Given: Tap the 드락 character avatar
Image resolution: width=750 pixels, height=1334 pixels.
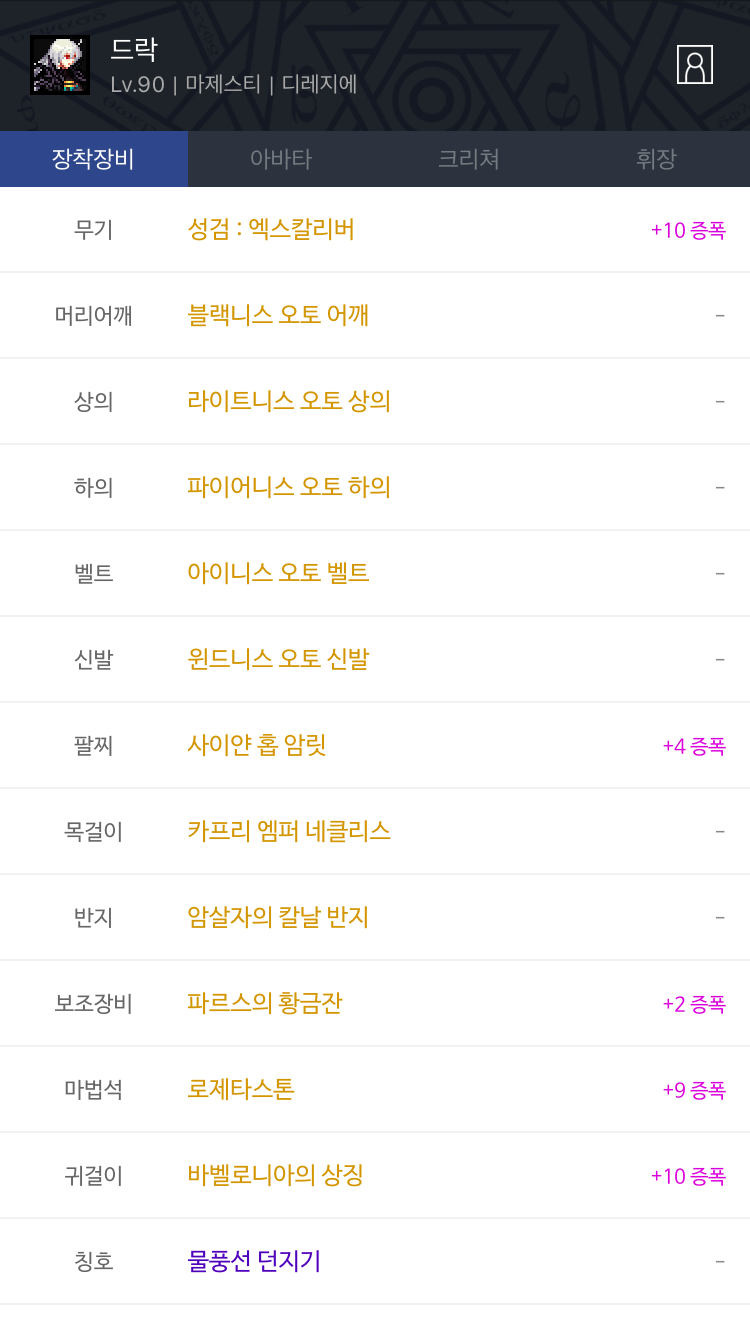Looking at the screenshot, I should click(x=60, y=65).
